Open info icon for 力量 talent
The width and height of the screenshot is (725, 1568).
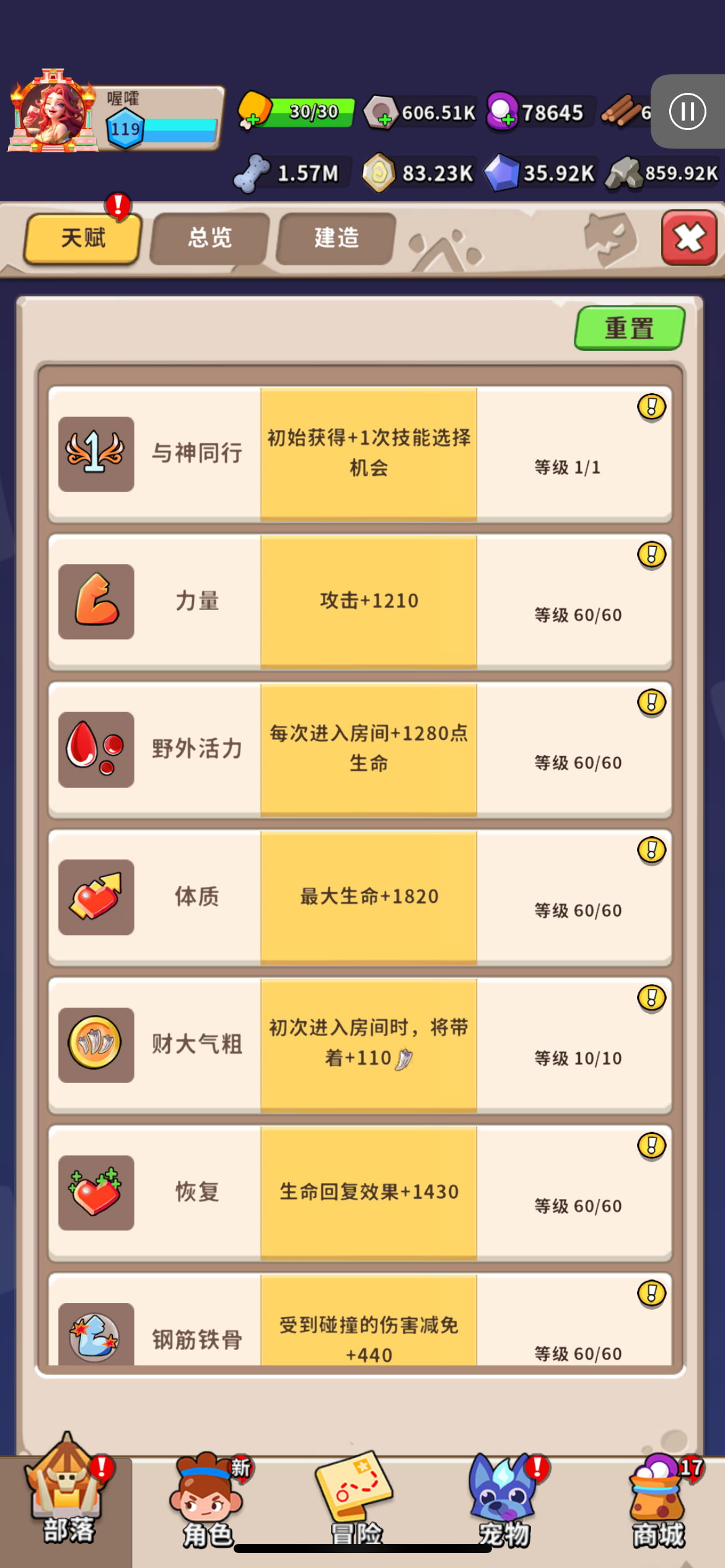[x=651, y=555]
